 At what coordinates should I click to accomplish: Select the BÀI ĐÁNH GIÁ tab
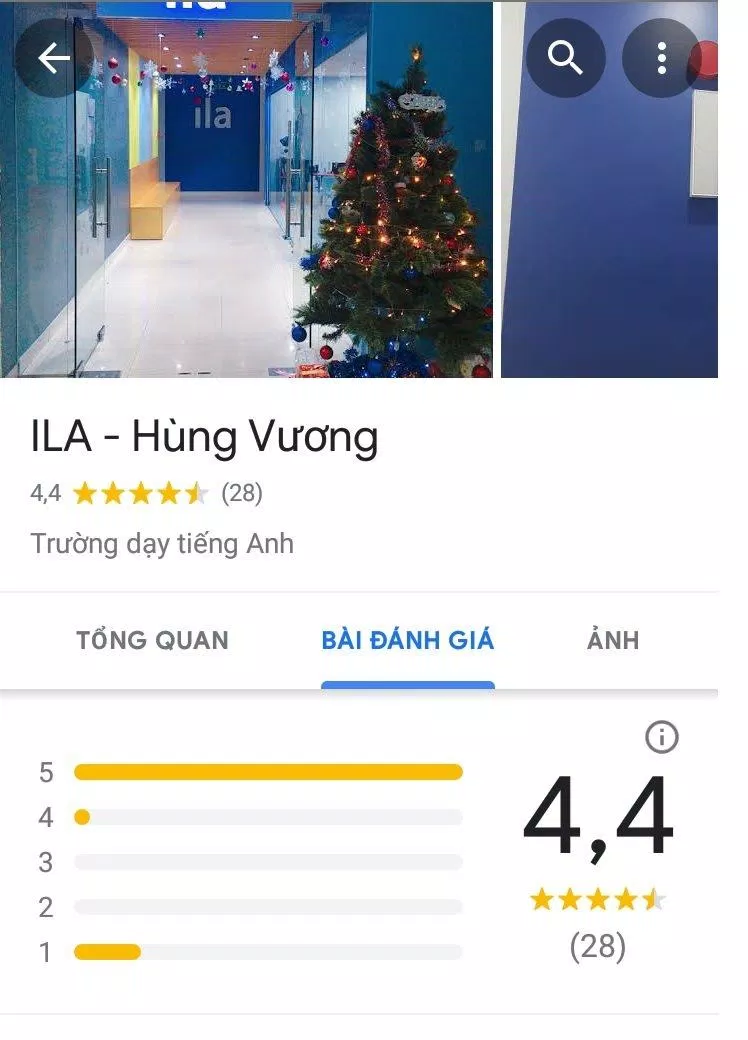(x=407, y=640)
